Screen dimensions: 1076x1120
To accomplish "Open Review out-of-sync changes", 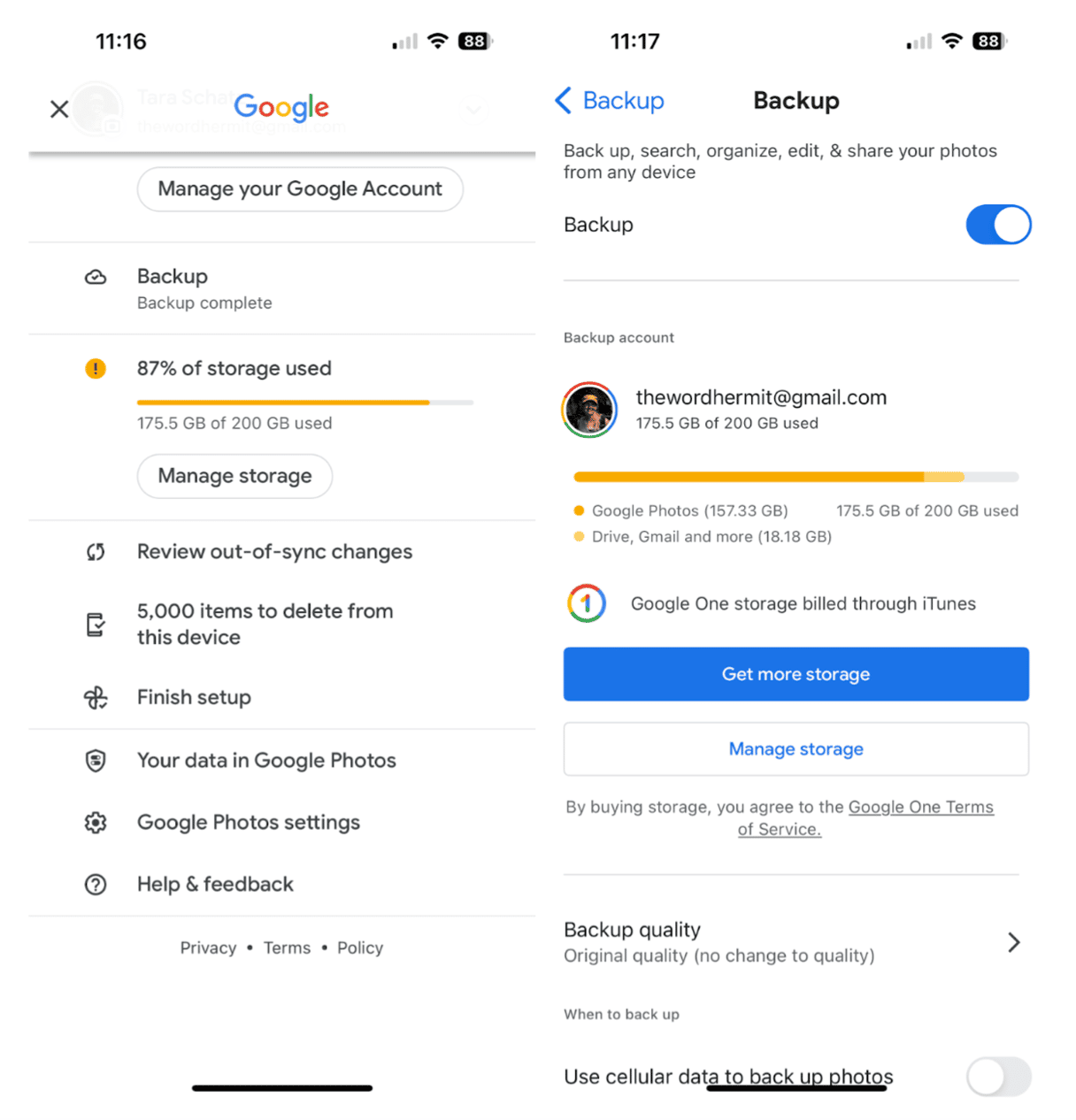I will (273, 552).
